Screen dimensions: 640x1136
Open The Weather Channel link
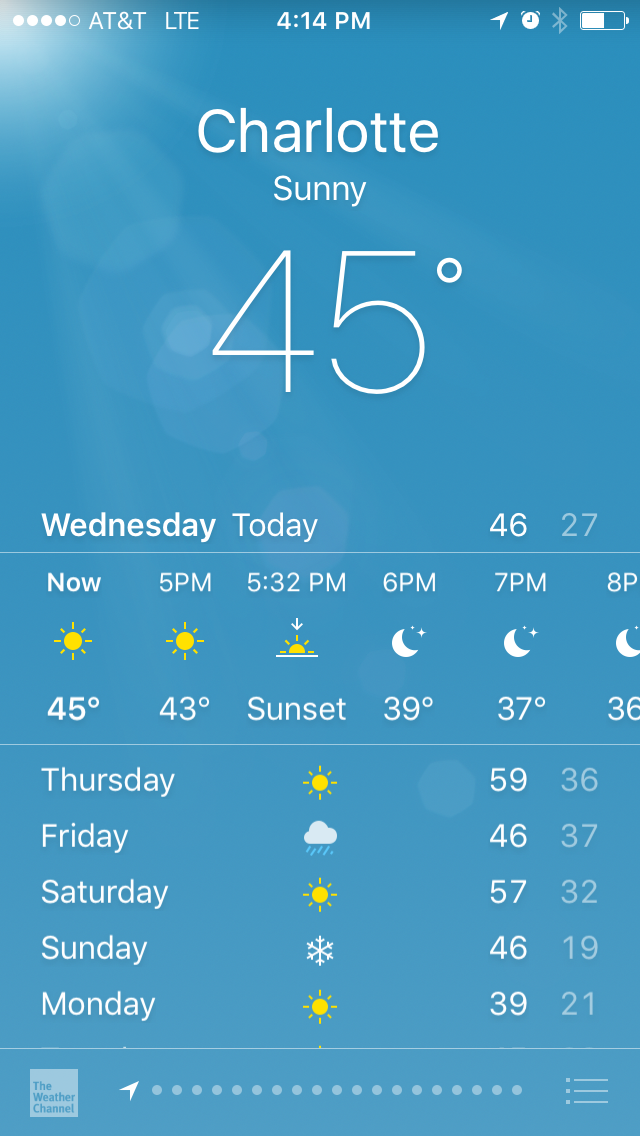click(x=54, y=1093)
